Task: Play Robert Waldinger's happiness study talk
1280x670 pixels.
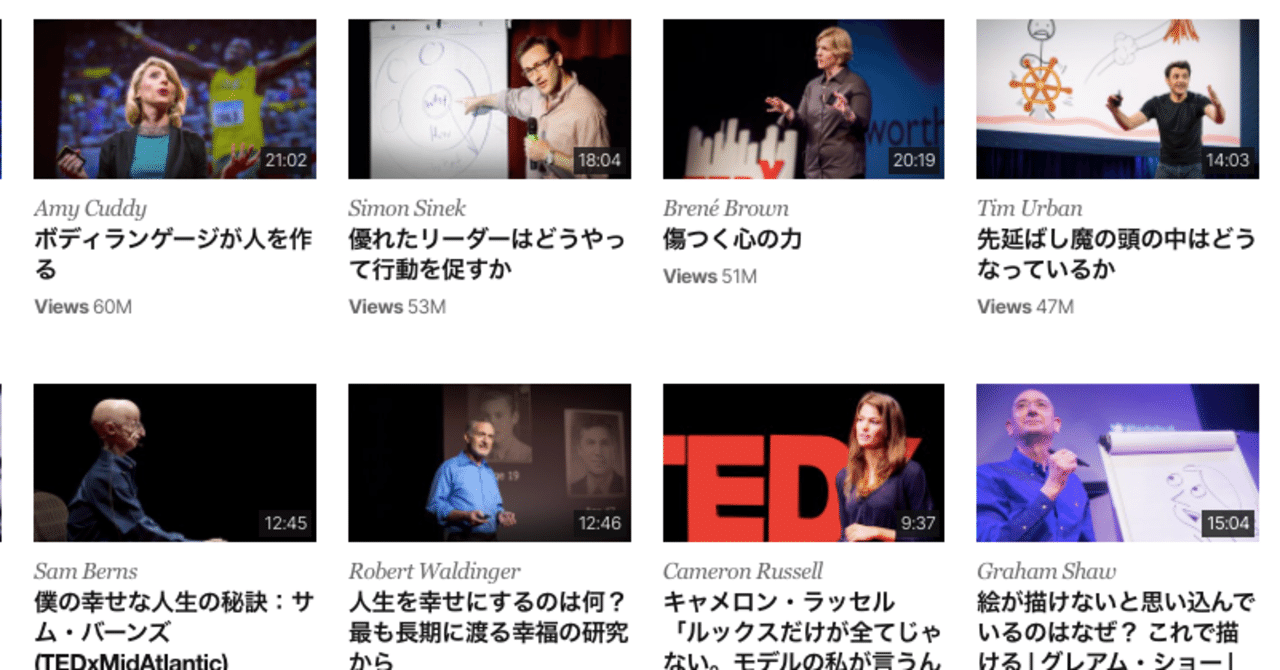Action: [489, 462]
